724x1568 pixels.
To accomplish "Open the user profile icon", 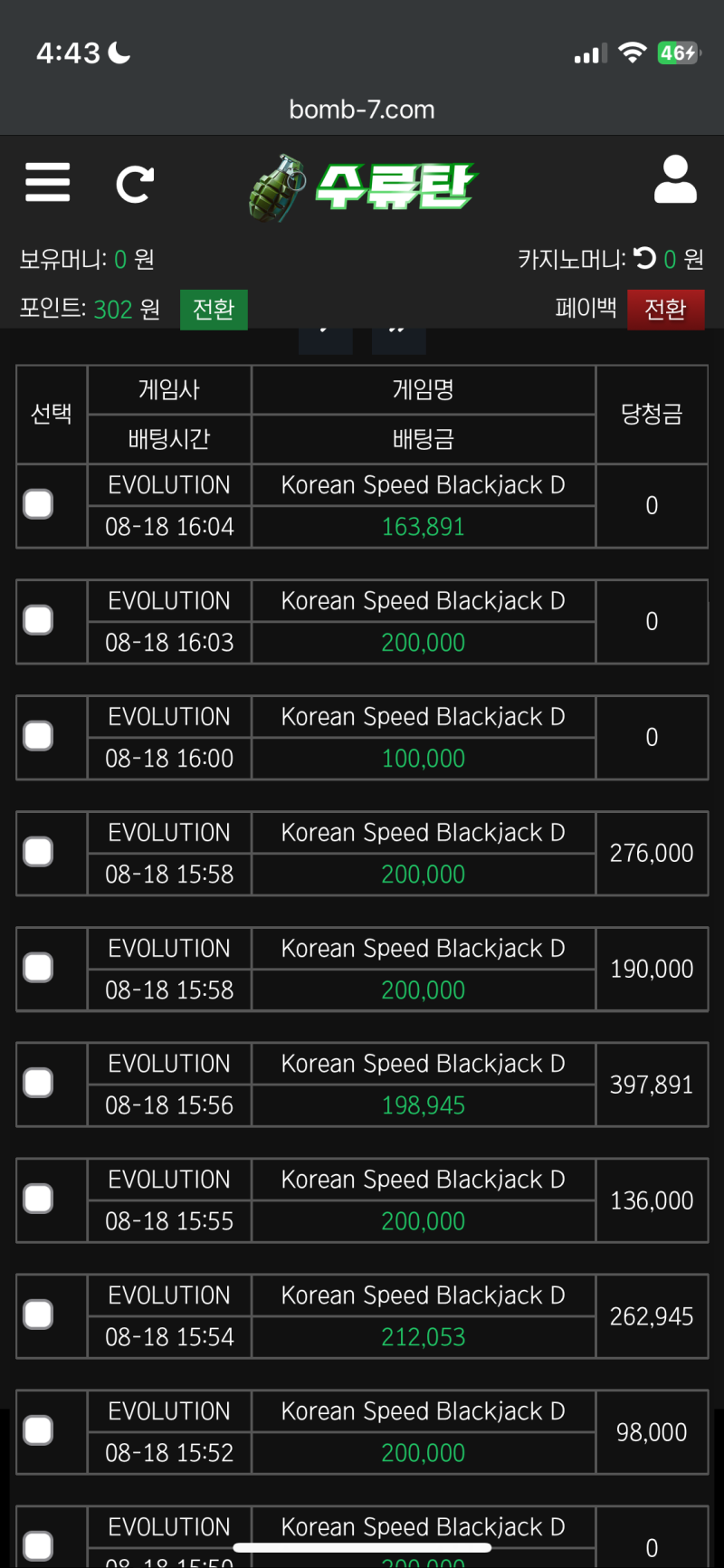I will (x=675, y=179).
